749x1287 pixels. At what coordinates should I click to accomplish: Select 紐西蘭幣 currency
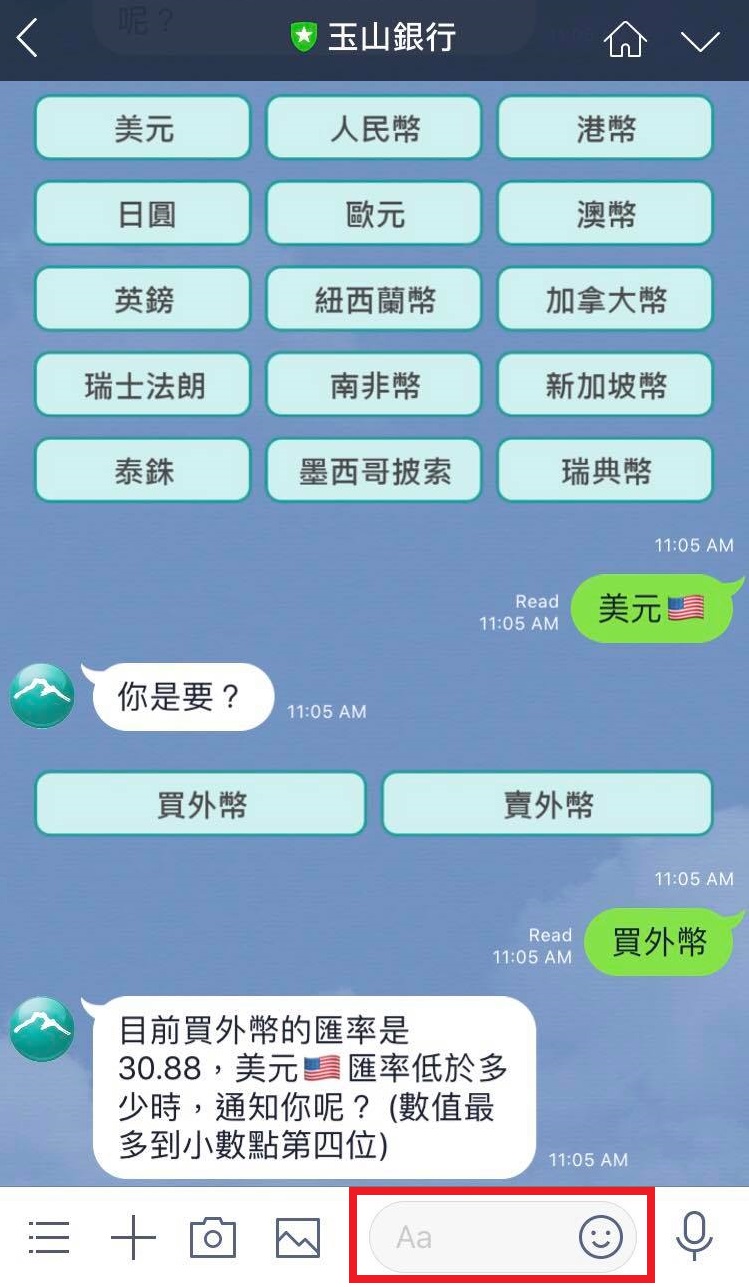374,300
